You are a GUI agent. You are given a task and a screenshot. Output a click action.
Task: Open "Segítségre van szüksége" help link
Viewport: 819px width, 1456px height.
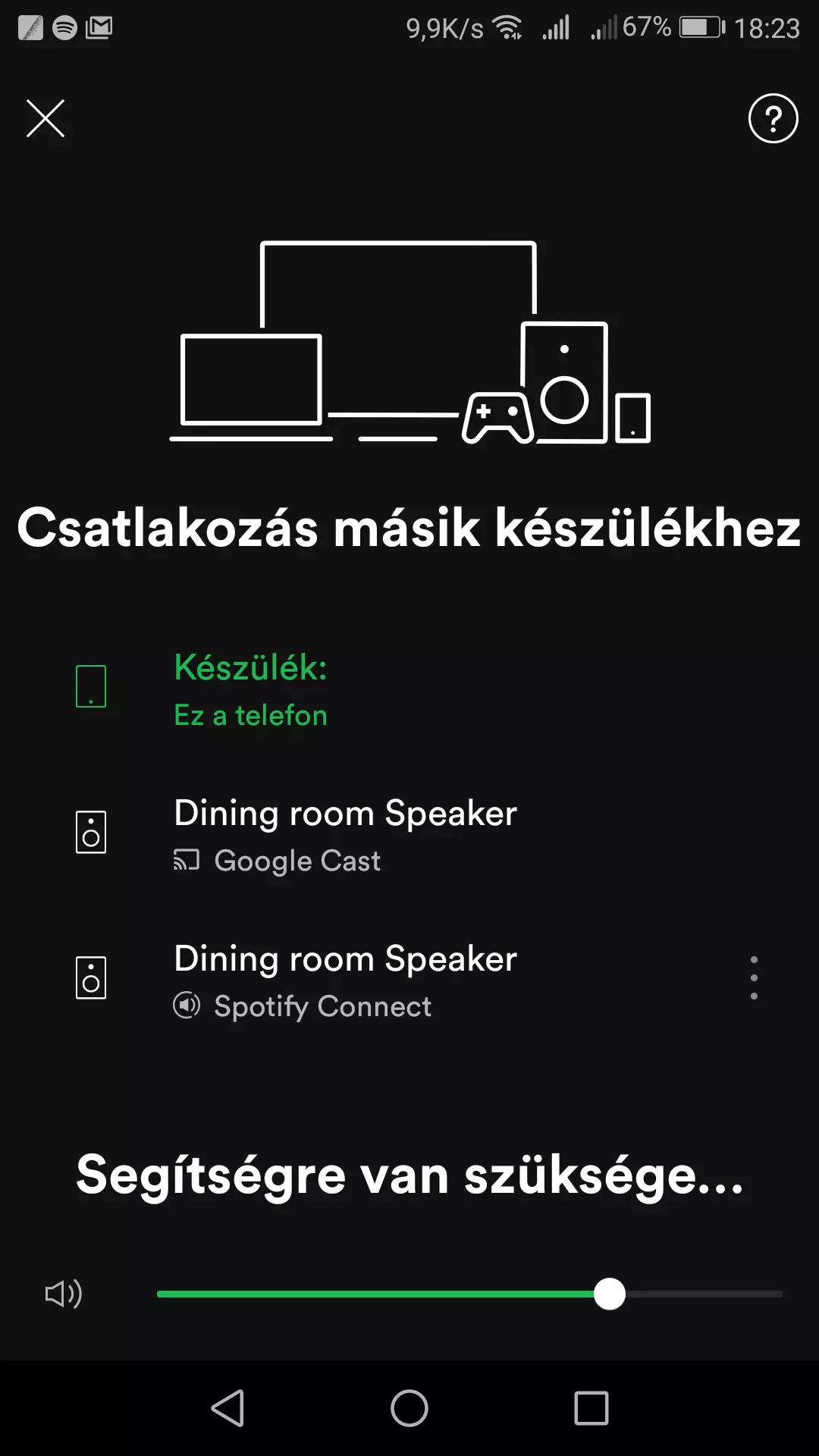click(x=409, y=1175)
